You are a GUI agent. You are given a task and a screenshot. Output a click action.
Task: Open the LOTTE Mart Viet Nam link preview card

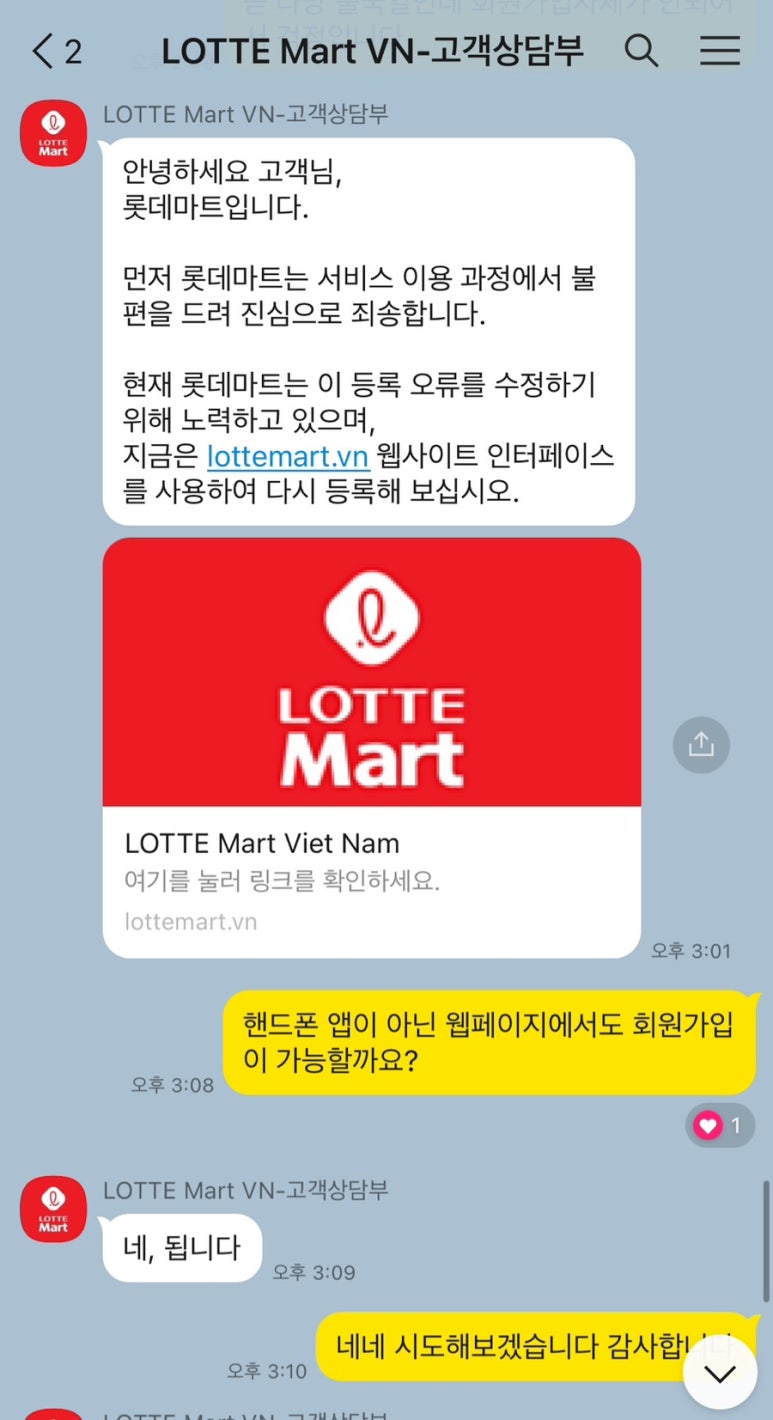(372, 747)
